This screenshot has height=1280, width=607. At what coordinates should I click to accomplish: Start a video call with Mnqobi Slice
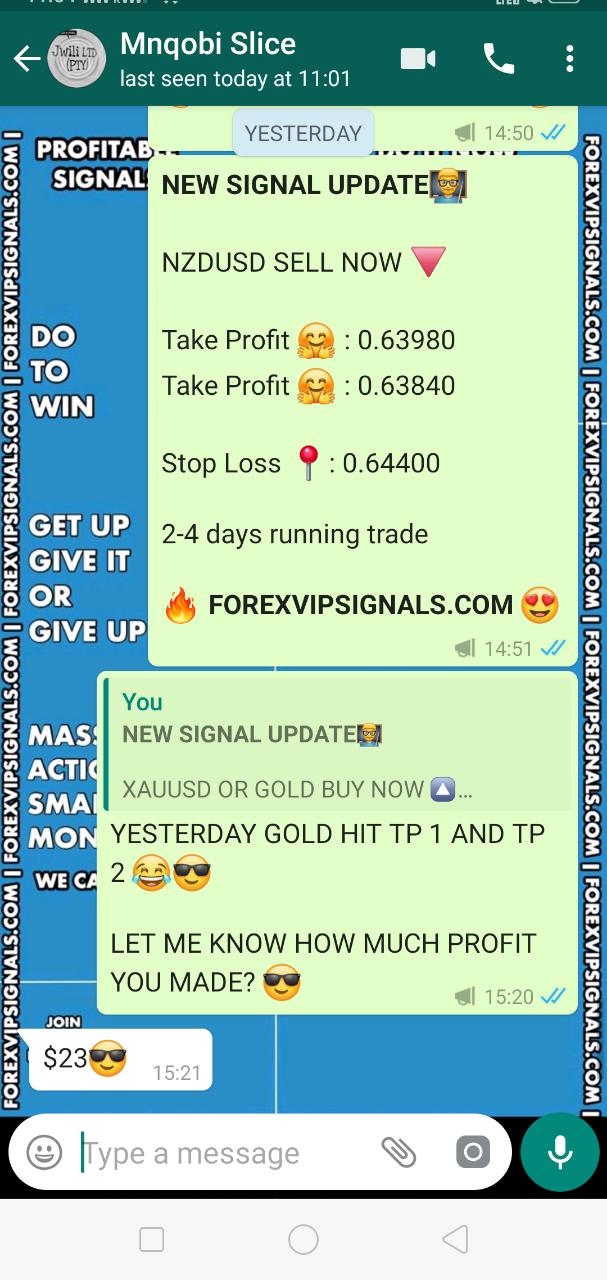[x=418, y=59]
